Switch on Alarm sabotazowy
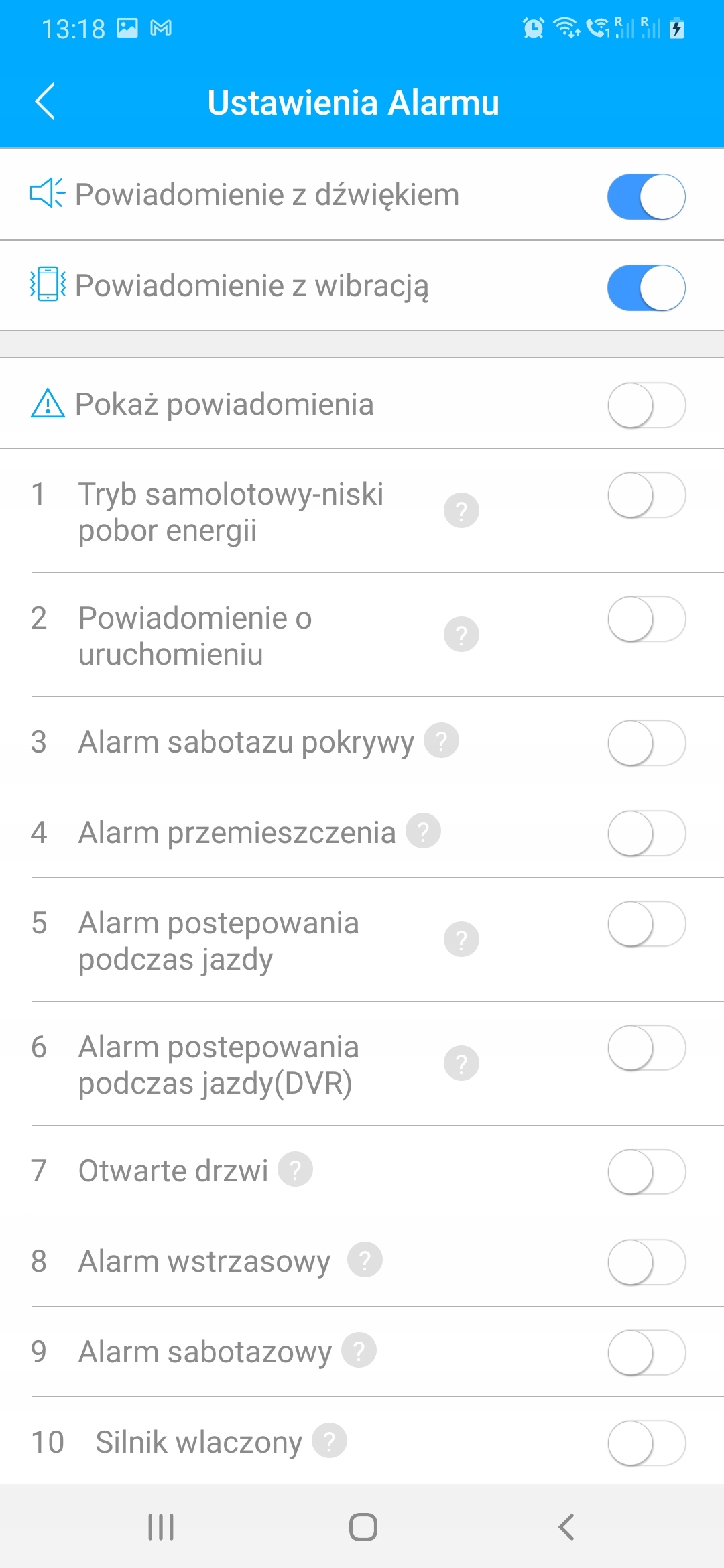This screenshot has width=724, height=1568. 646,1352
